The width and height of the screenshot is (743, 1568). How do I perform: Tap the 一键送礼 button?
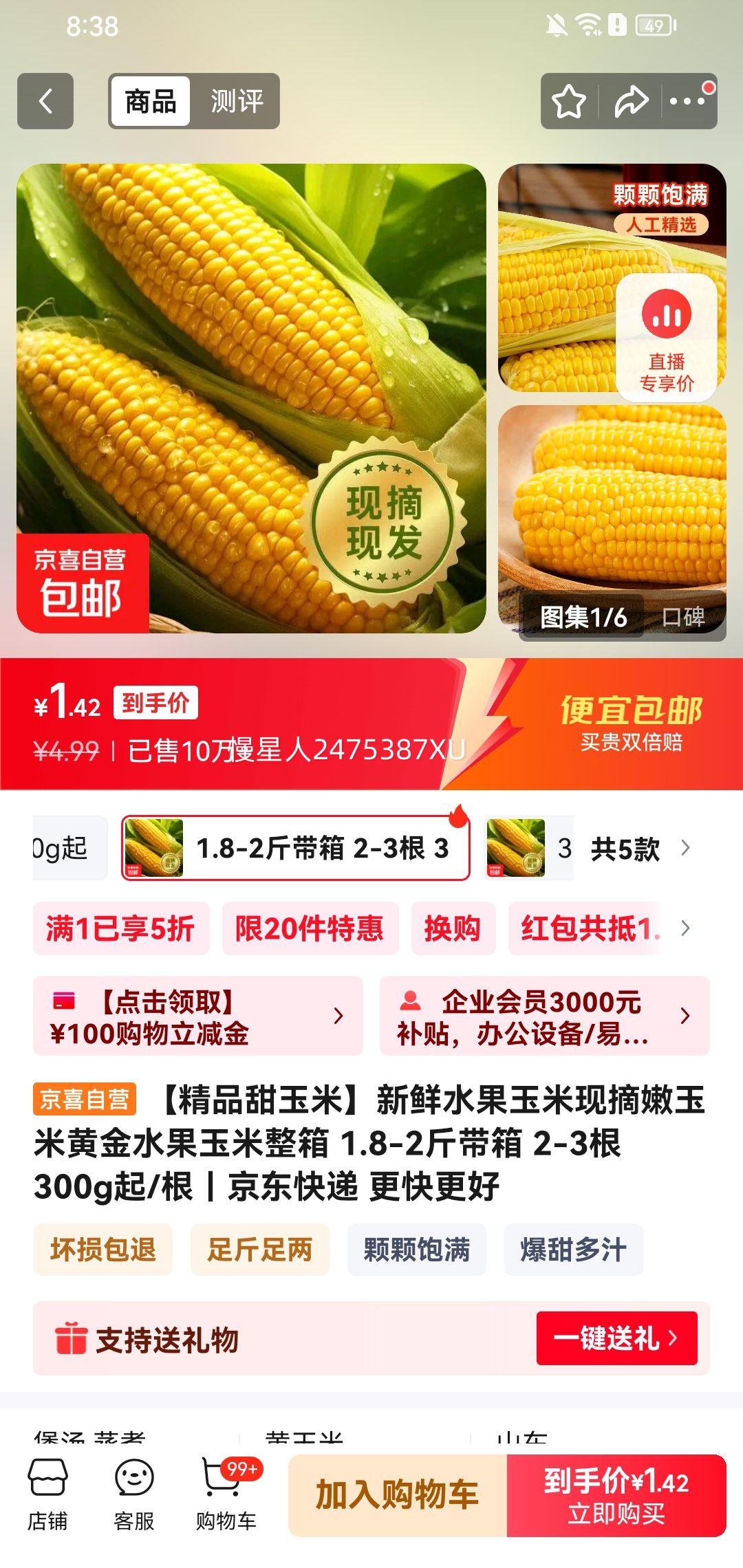pos(616,1338)
